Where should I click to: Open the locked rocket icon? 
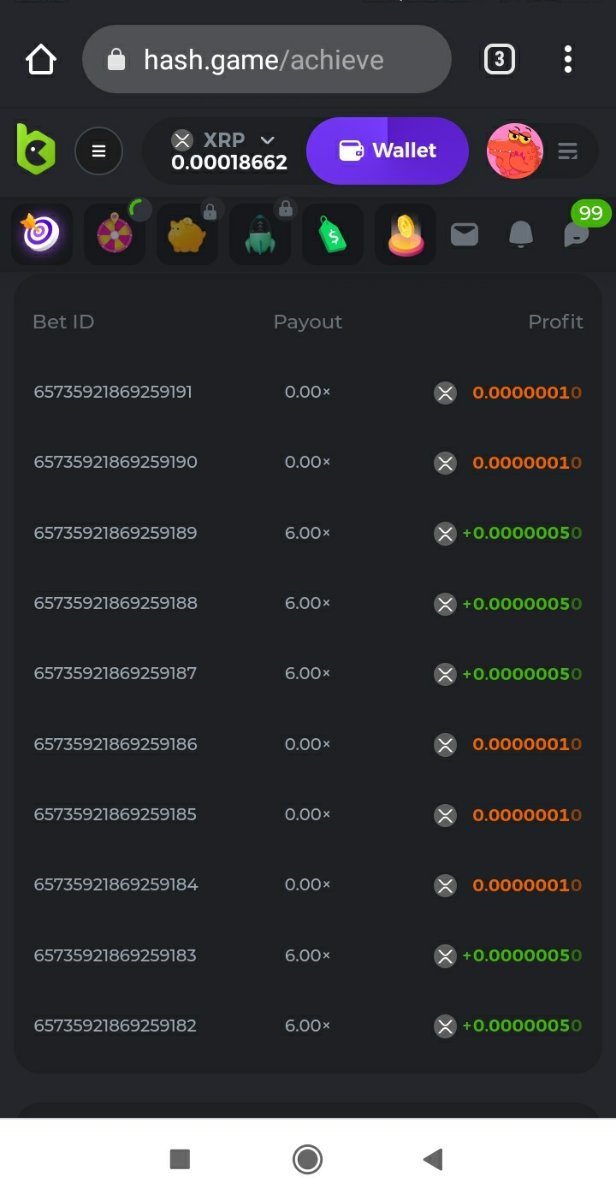(260, 235)
